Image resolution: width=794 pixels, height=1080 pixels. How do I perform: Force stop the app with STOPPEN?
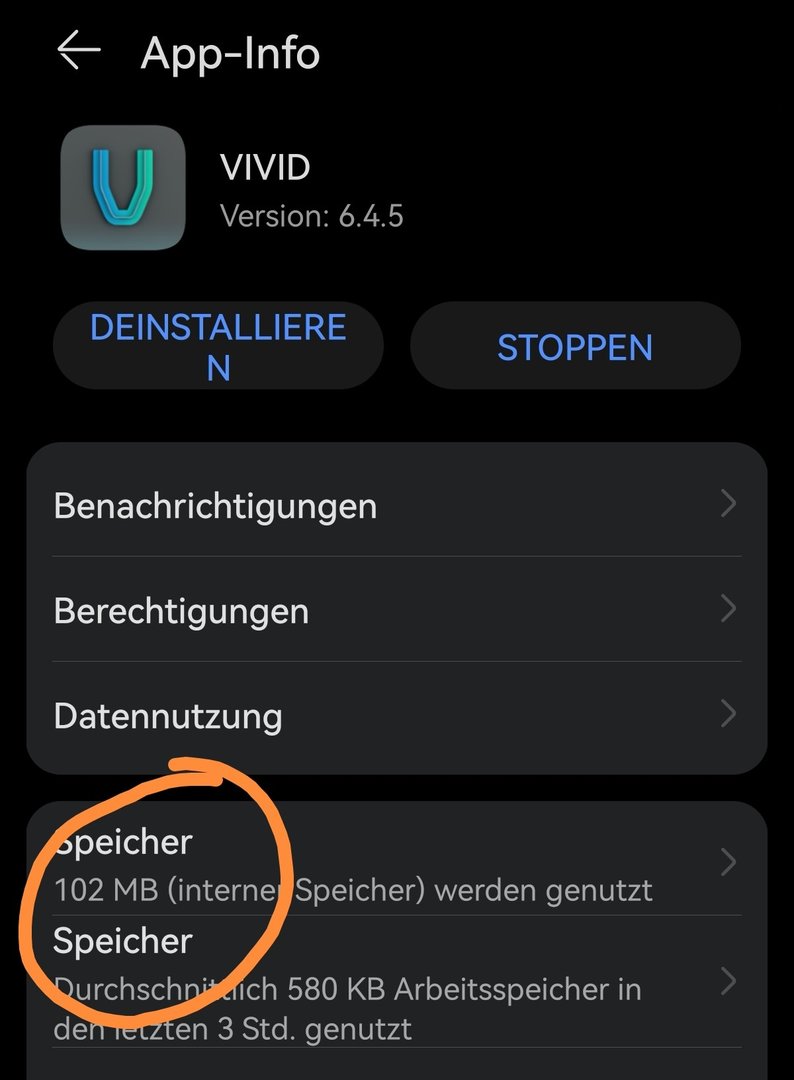575,346
